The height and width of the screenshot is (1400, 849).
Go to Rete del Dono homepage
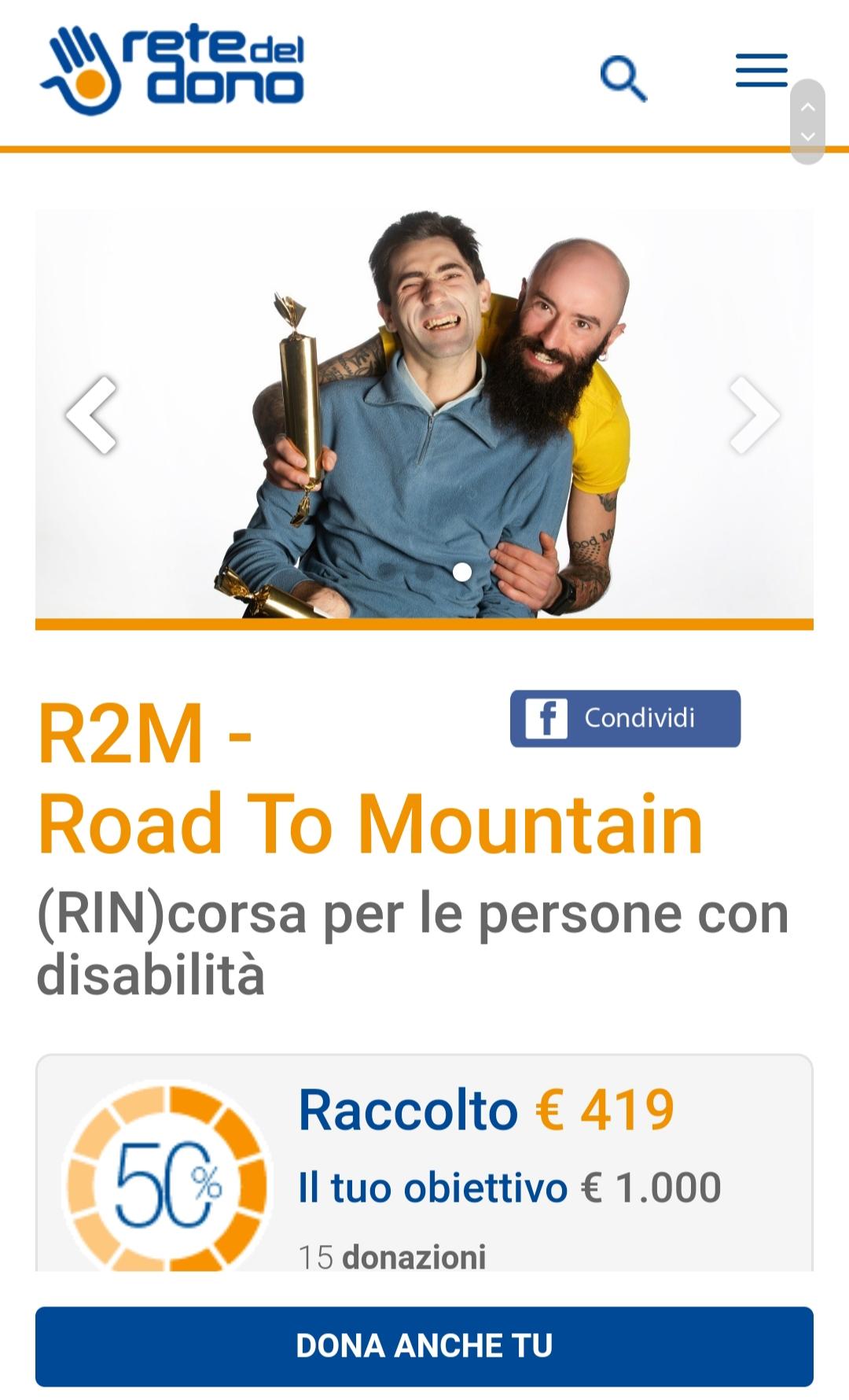tap(172, 69)
